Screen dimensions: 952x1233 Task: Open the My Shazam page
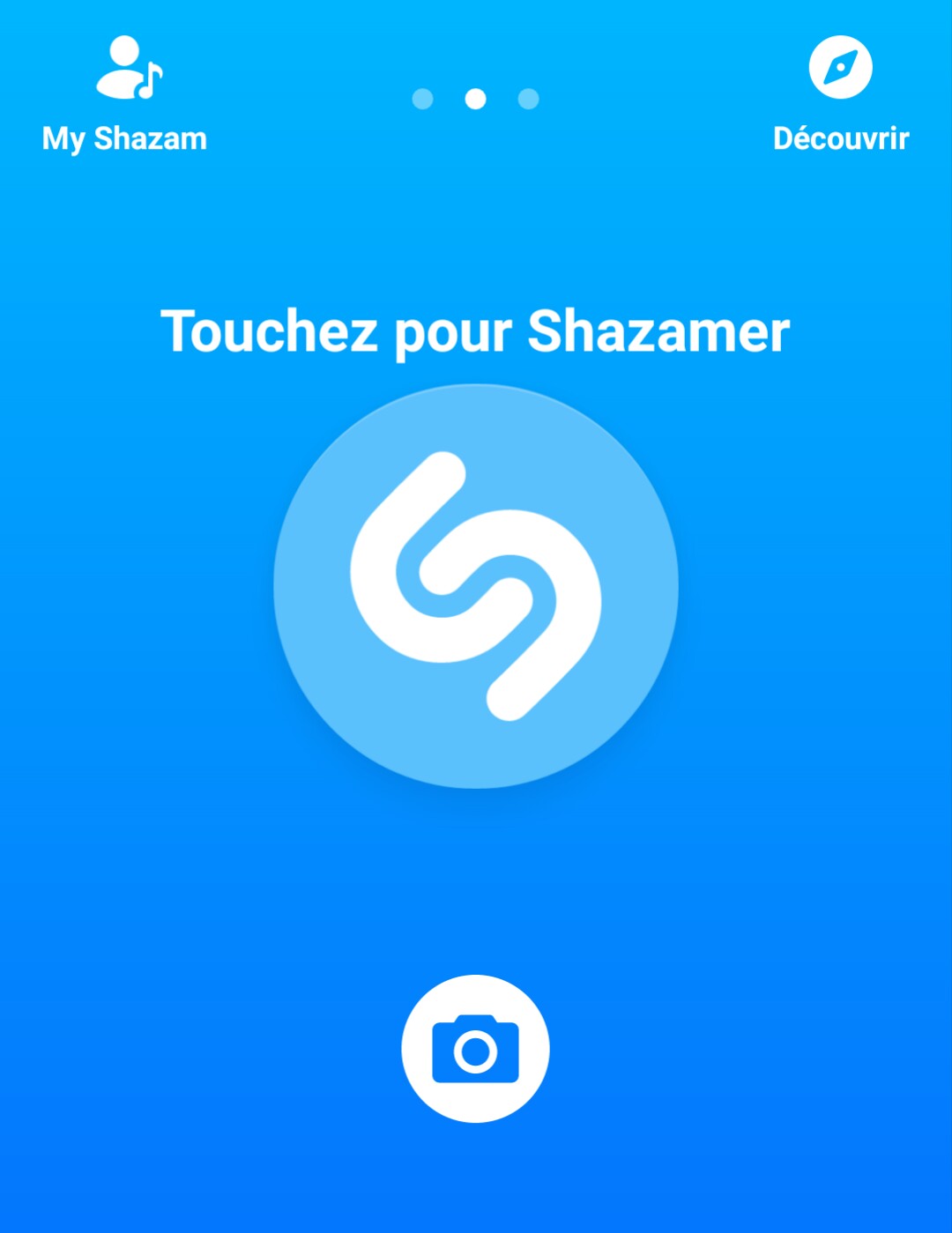pyautogui.click(x=124, y=94)
